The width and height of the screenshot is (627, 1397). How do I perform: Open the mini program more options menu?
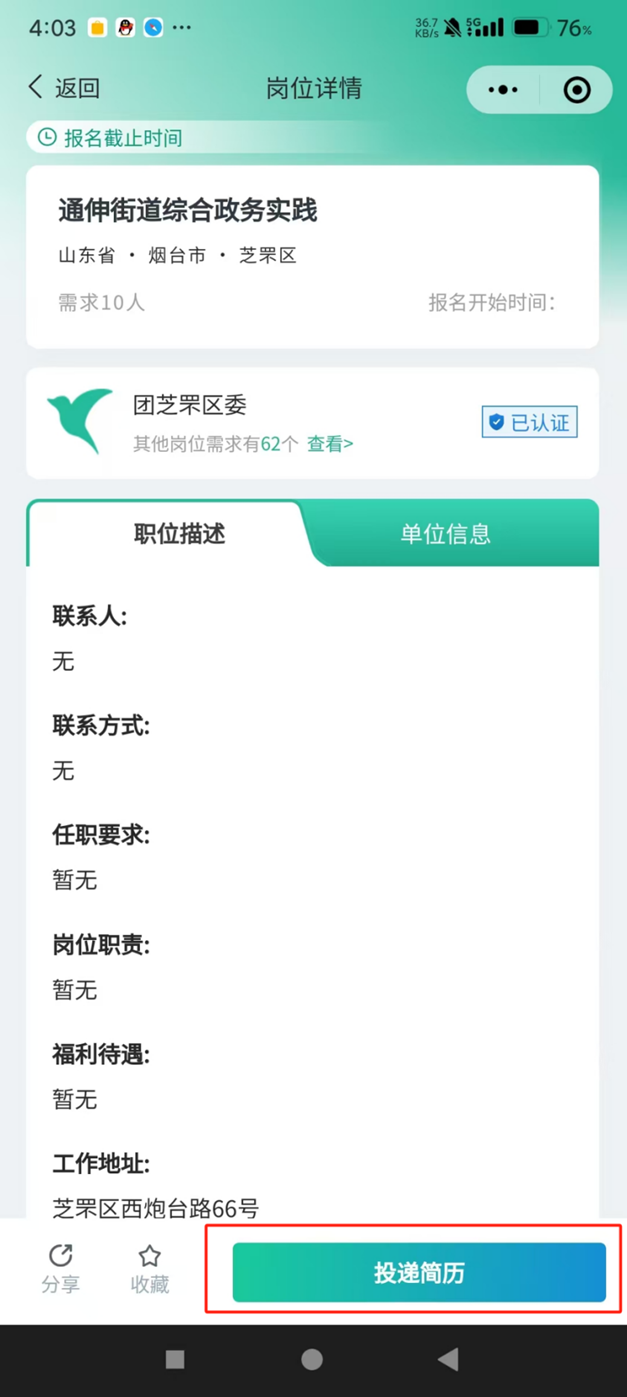(503, 90)
